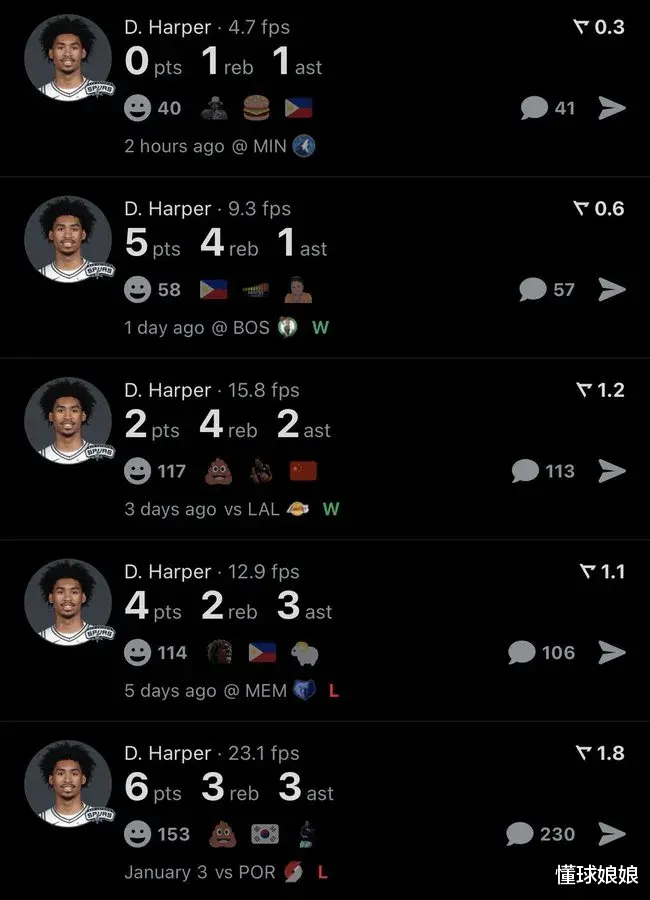
Task: Share the @ BOS game post
Action: coord(612,290)
